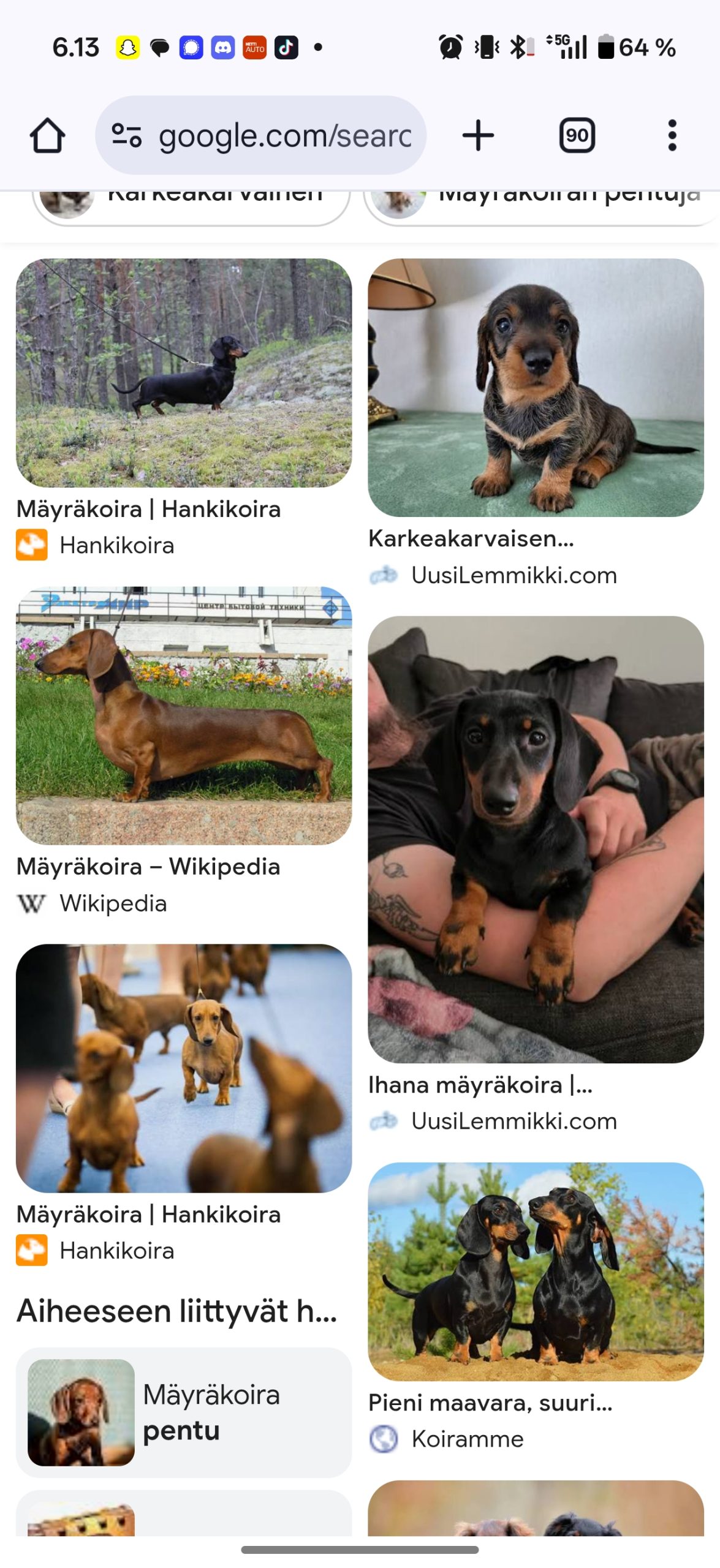Open the browser overflow menu
Screen dimensions: 720x1568
coord(672,135)
